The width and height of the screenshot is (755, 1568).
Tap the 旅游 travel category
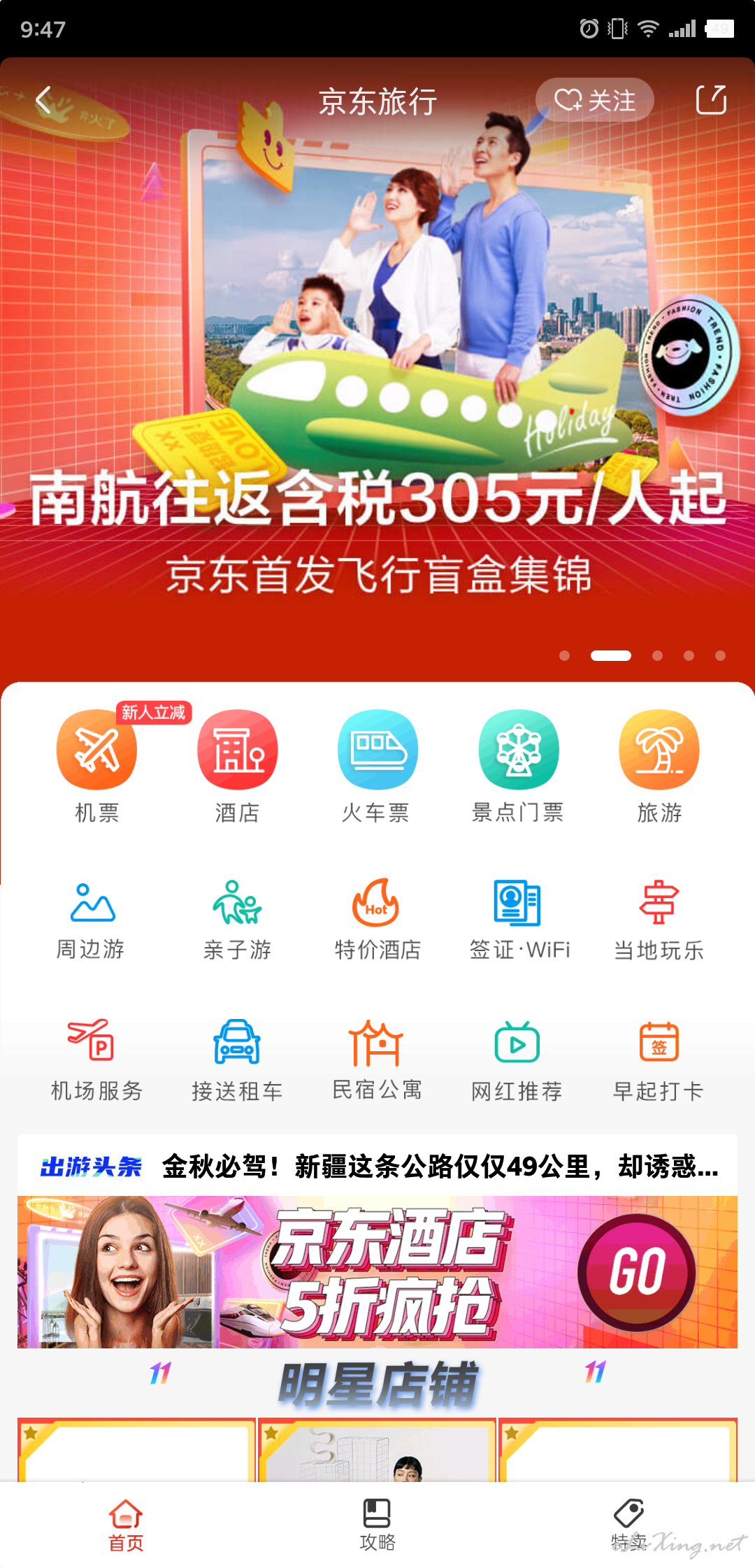point(659,767)
